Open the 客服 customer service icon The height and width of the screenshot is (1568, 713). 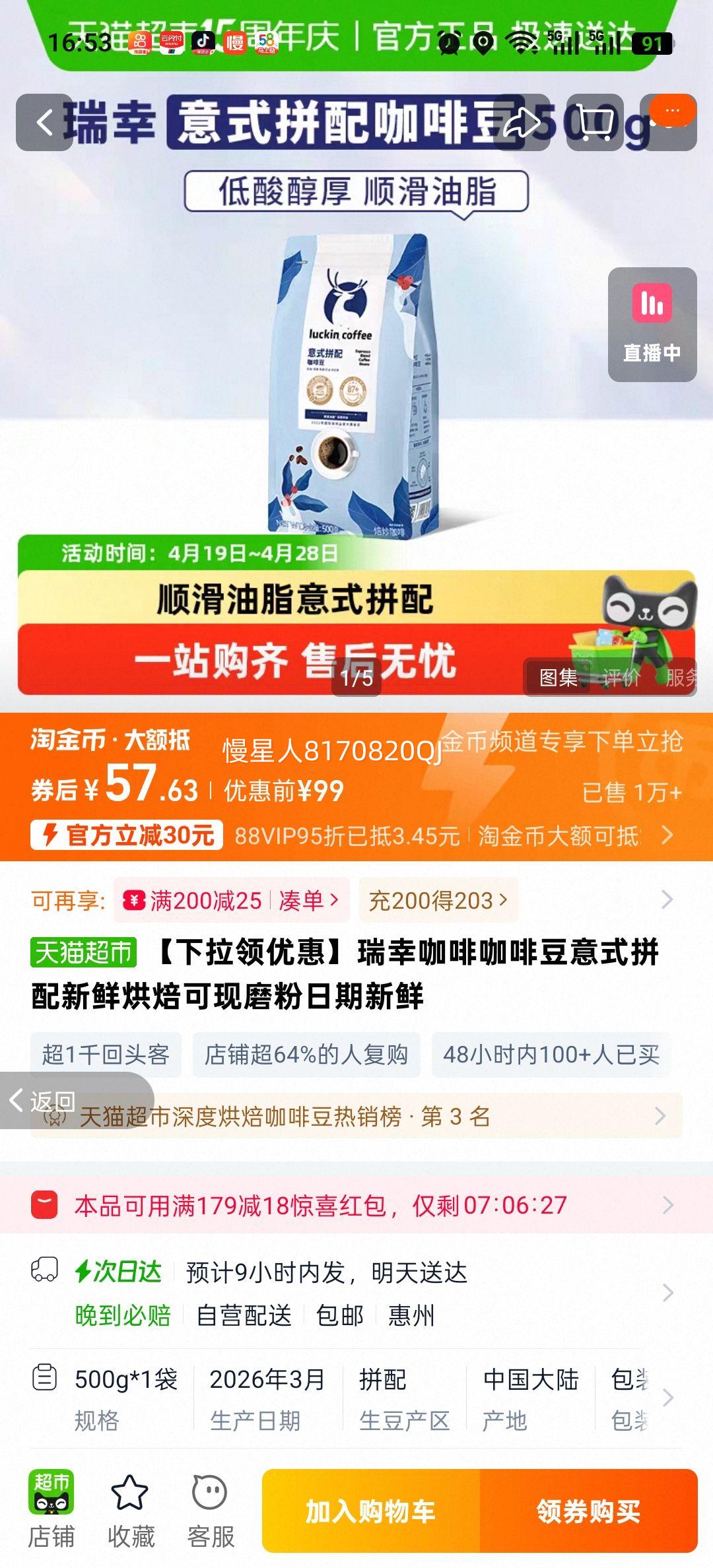pos(209,1509)
